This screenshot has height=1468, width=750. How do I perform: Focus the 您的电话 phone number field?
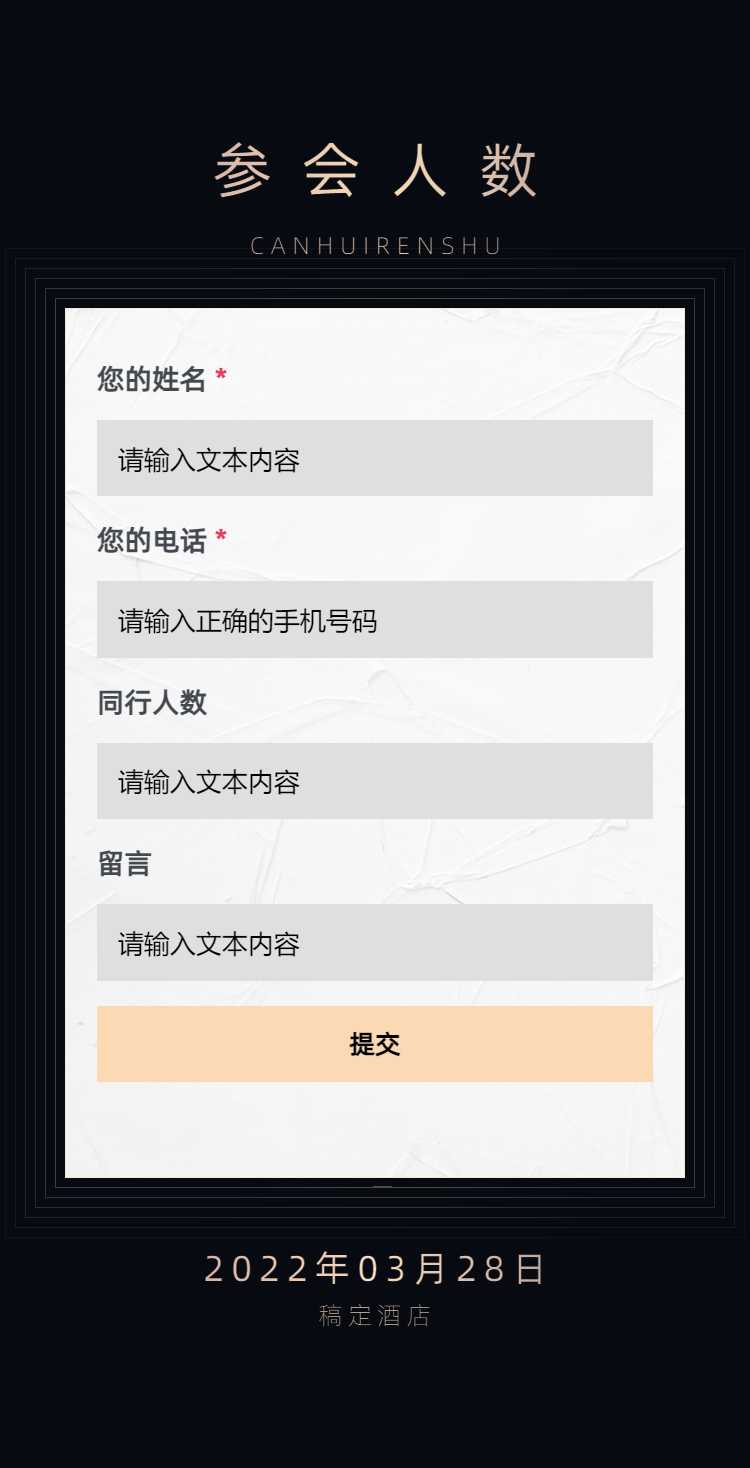(x=374, y=620)
